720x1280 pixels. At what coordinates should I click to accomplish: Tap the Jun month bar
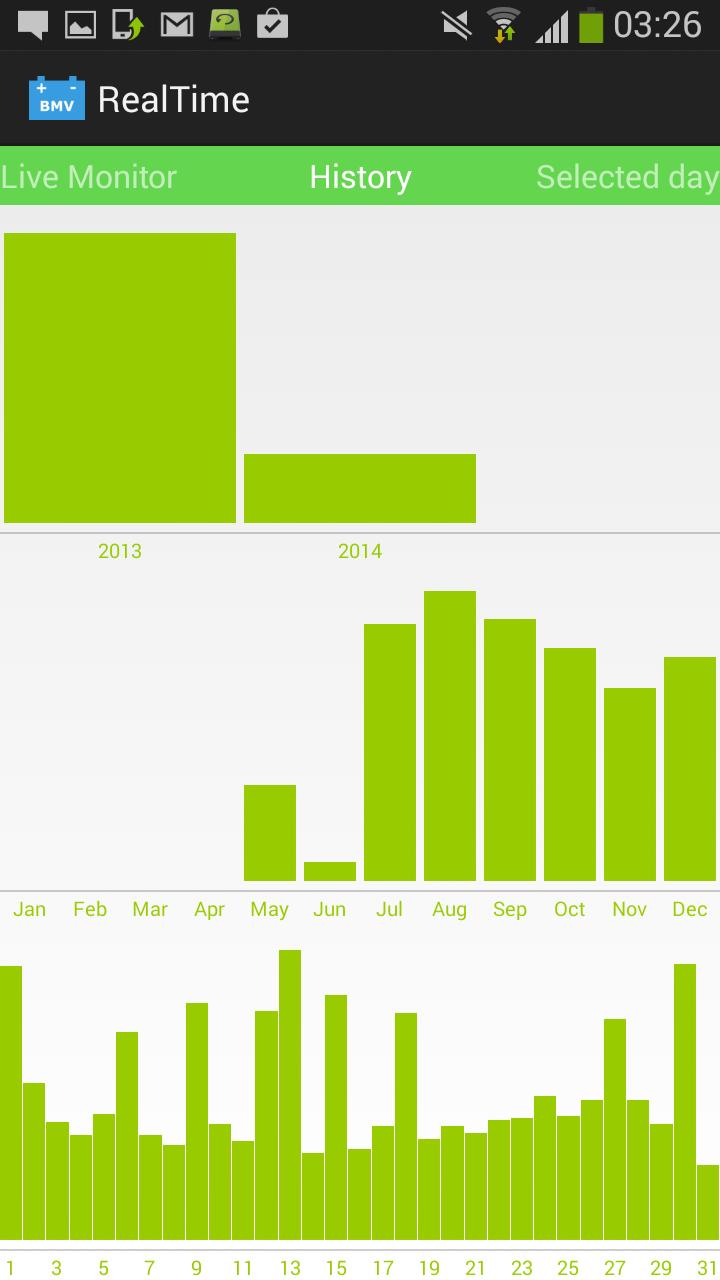point(330,871)
